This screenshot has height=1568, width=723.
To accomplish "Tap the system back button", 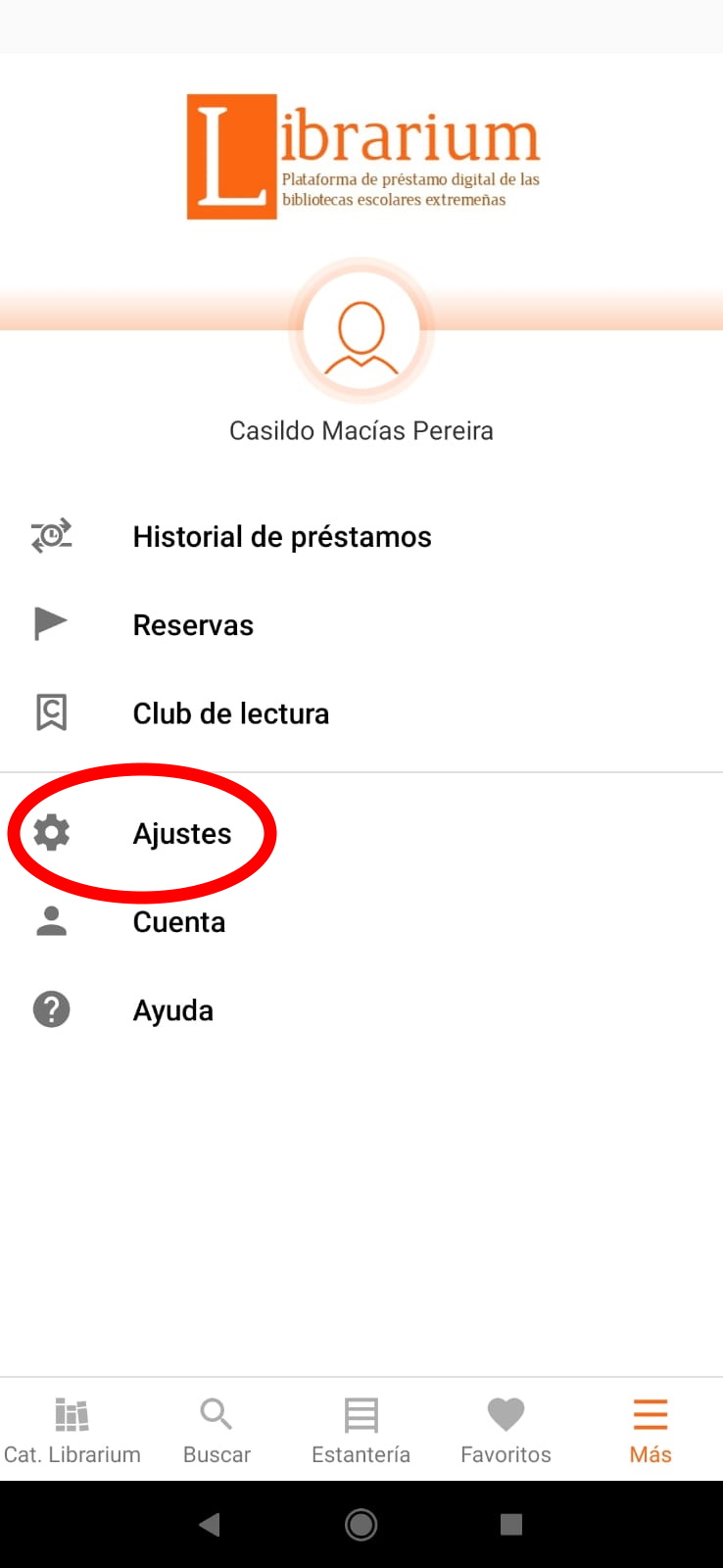I will pyautogui.click(x=210, y=1525).
